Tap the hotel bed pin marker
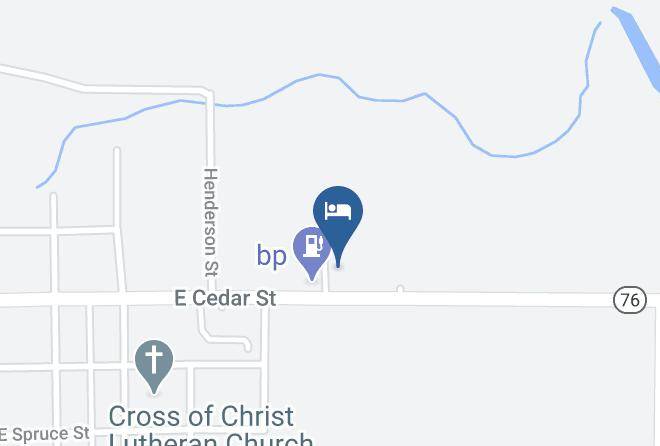The height and width of the screenshot is (446, 660). pos(338,214)
